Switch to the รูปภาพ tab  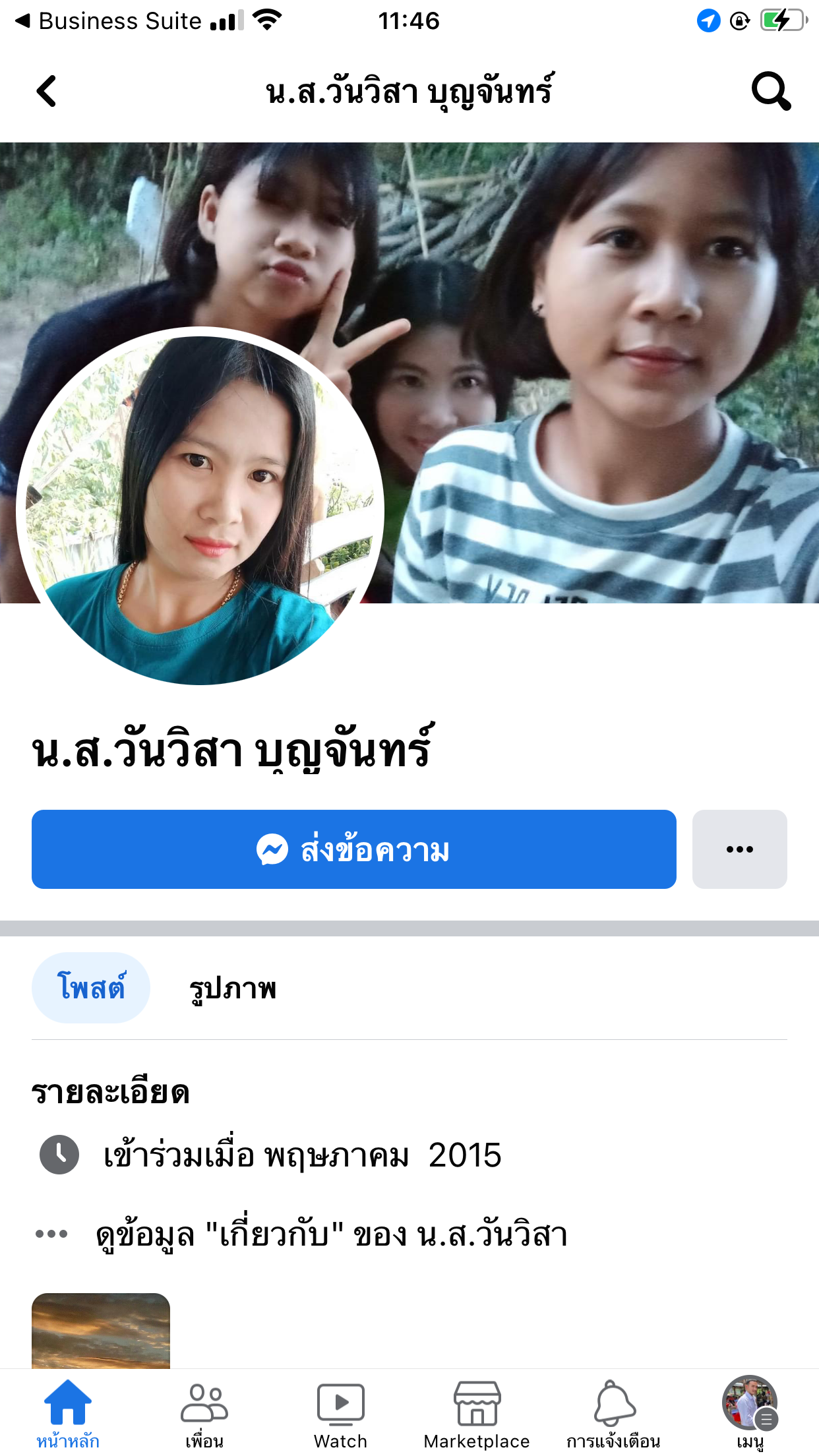tap(232, 988)
